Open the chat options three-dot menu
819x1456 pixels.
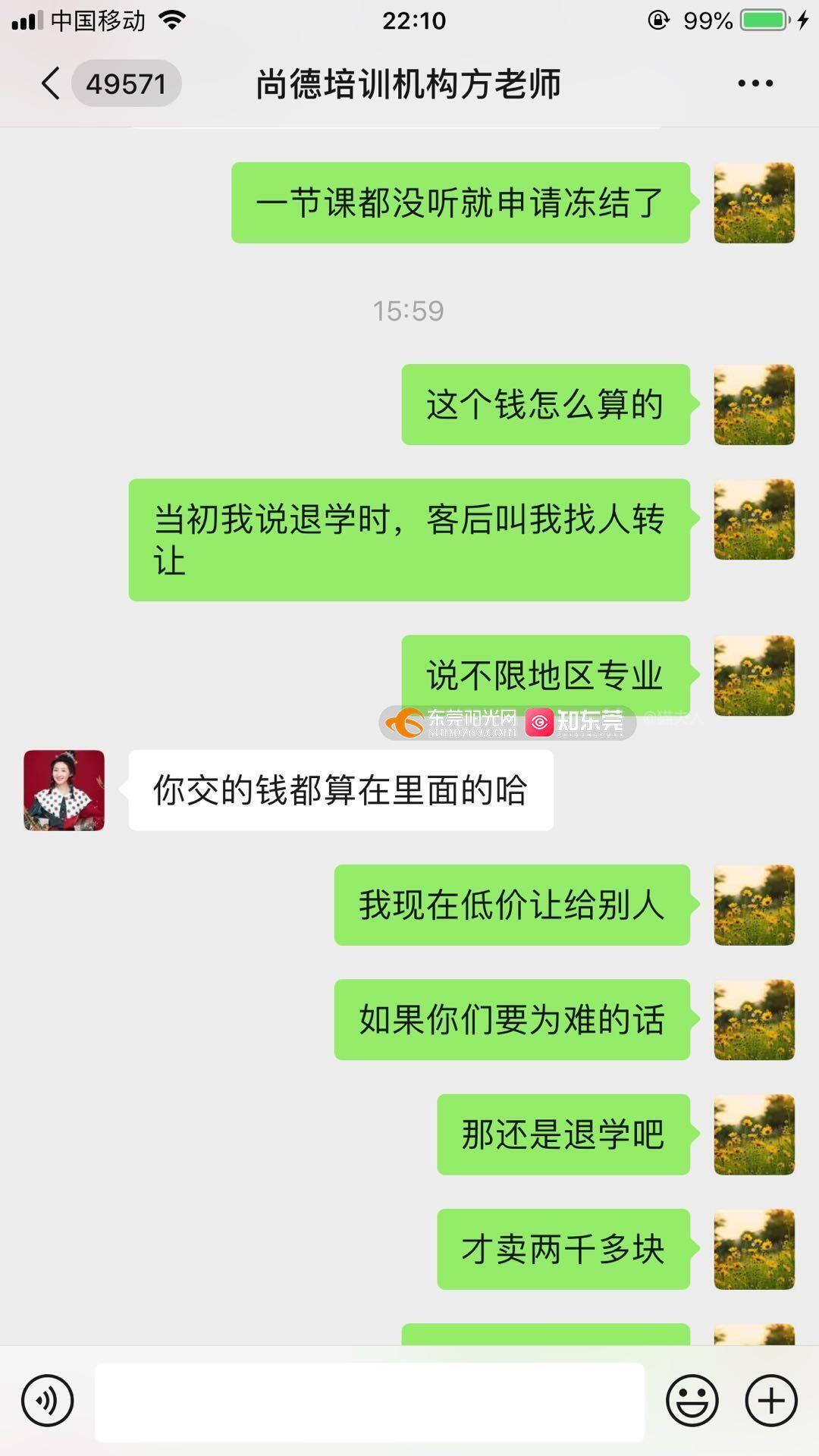755,83
